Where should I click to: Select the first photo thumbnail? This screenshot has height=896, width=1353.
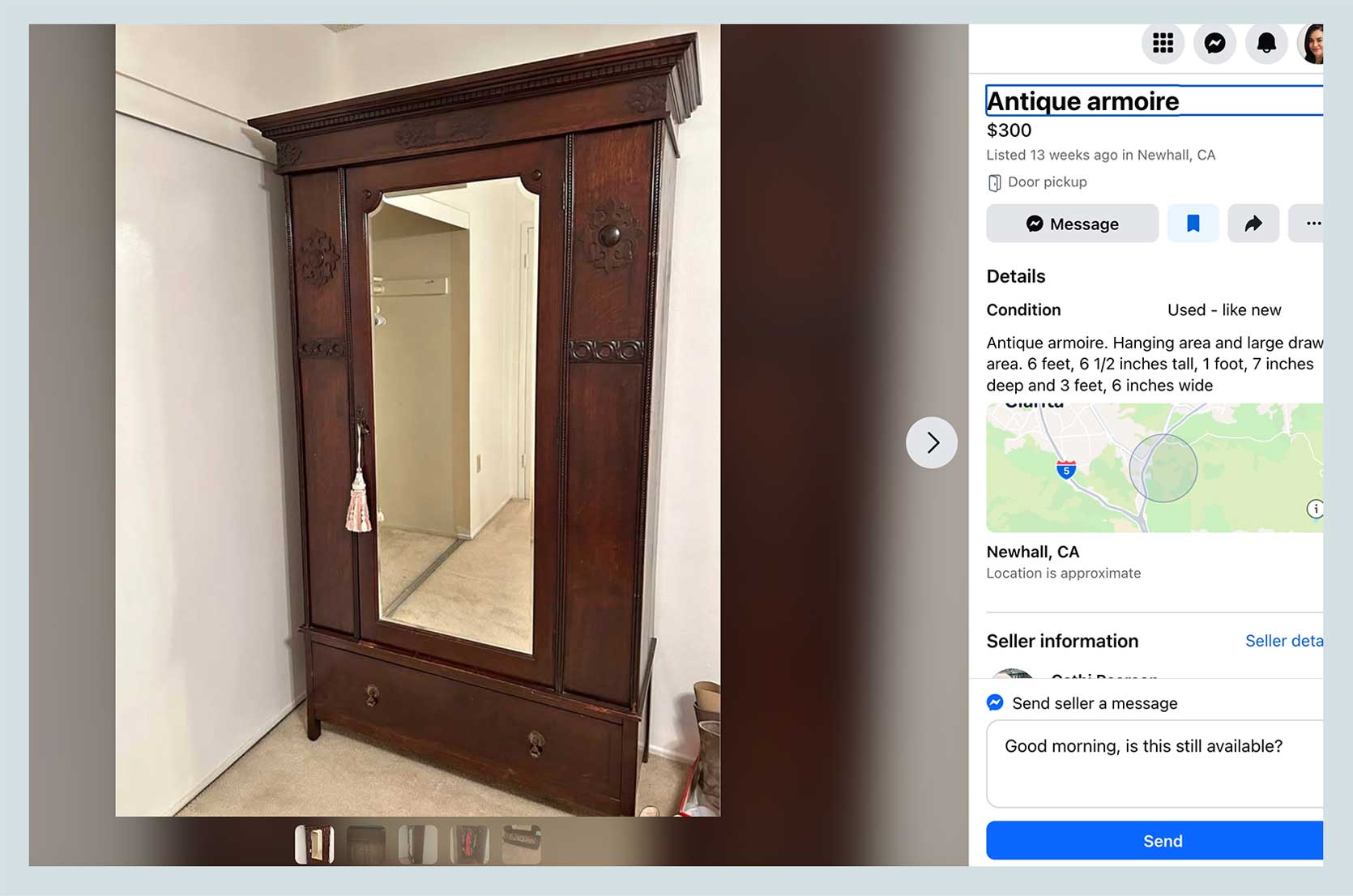click(x=314, y=844)
